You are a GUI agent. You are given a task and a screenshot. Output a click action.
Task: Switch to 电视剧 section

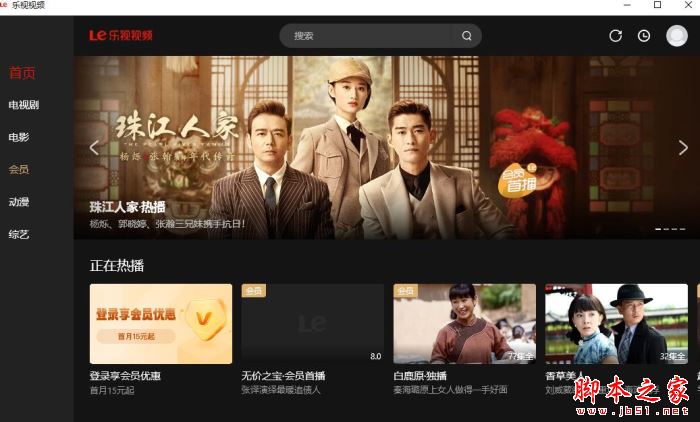[x=22, y=105]
